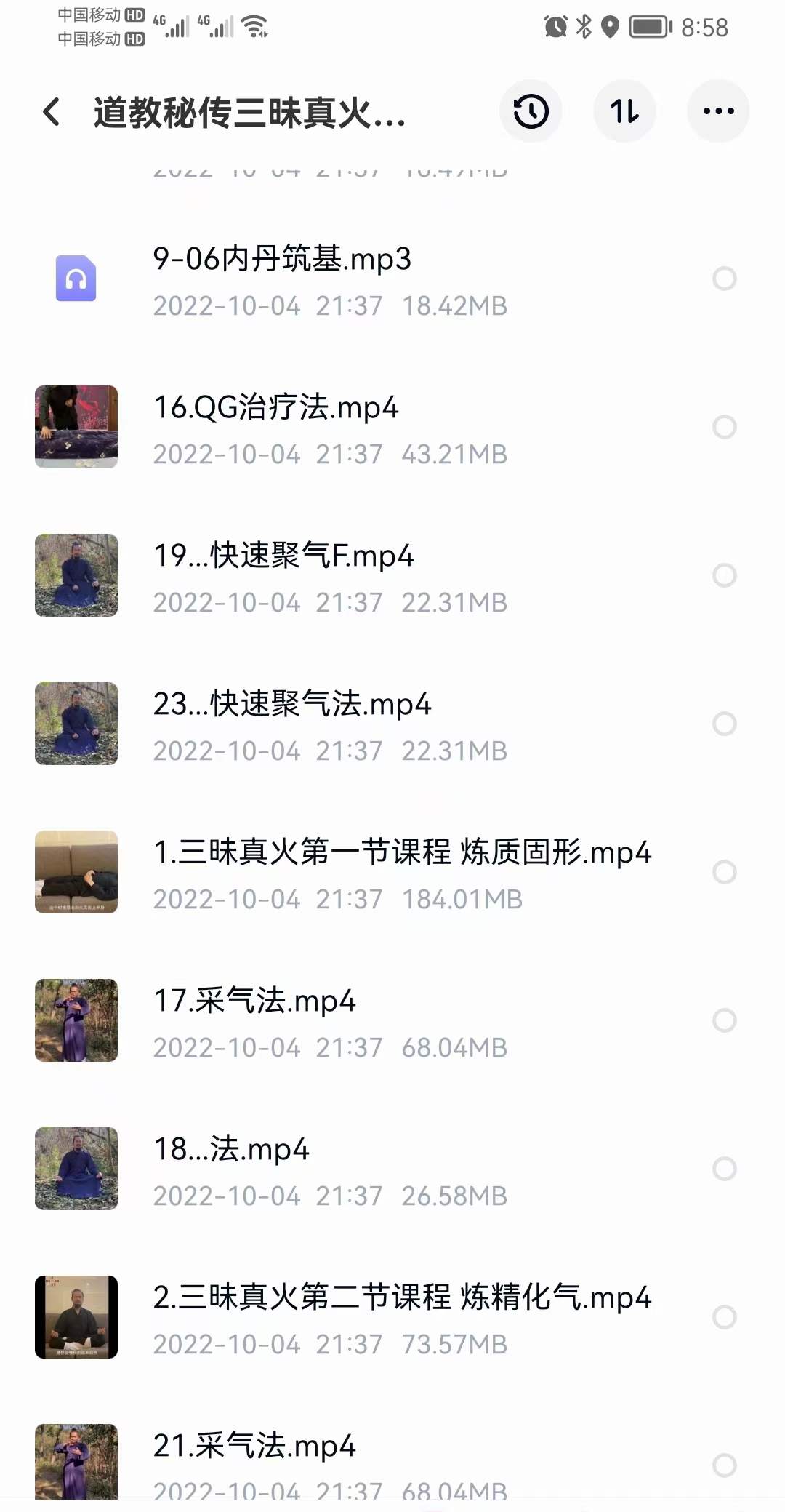Screen dimensions: 785x1512
Task: Open the history/recent icon in the top bar
Action: coord(531,111)
